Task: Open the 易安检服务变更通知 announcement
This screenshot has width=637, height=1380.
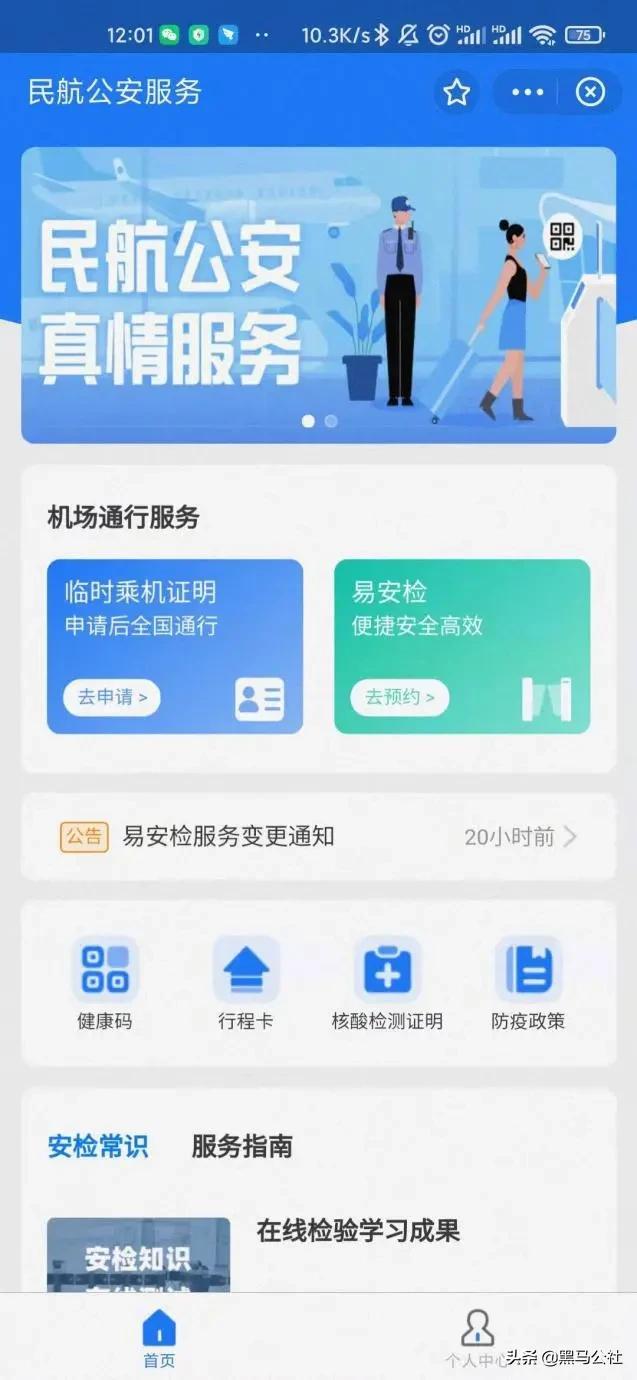Action: (318, 836)
